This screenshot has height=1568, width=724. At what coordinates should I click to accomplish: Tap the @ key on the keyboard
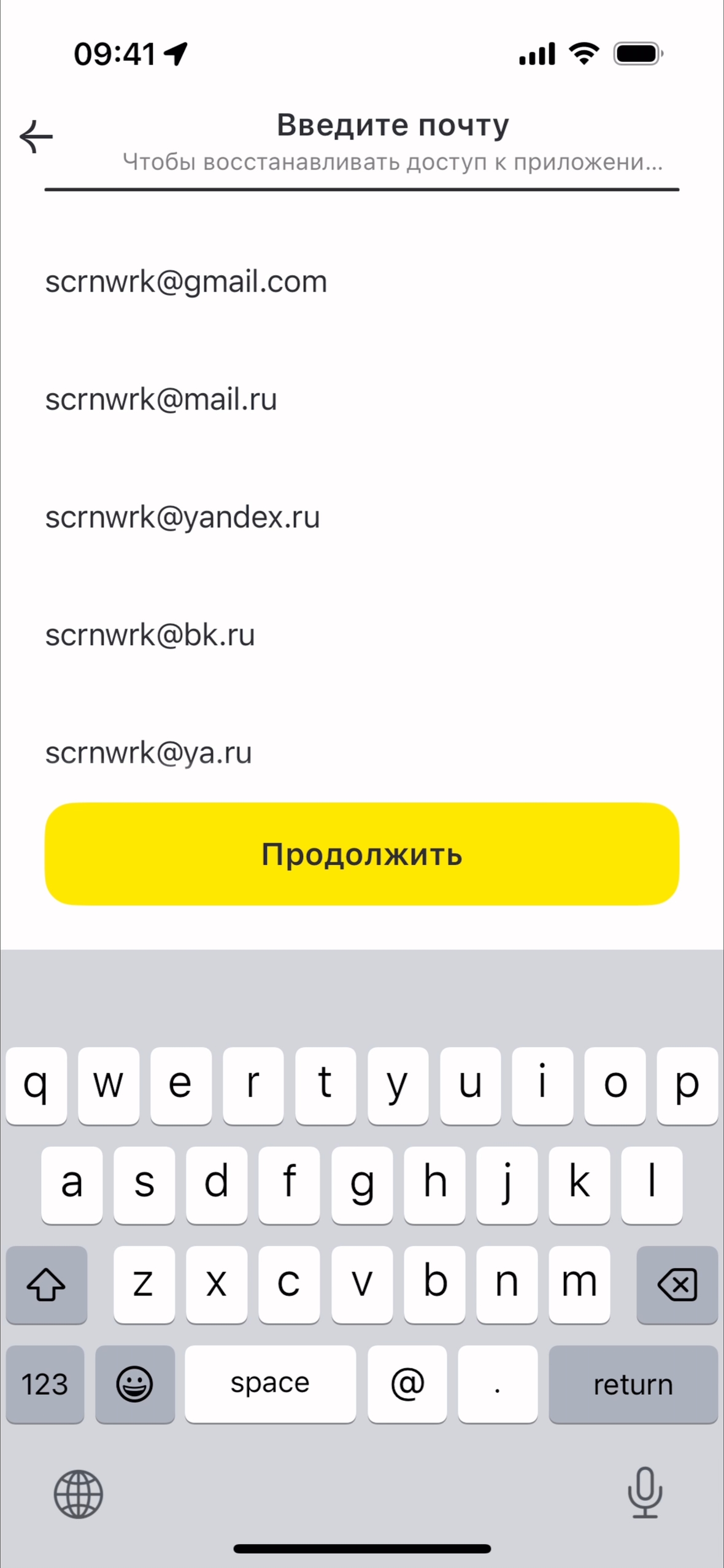pyautogui.click(x=407, y=1384)
